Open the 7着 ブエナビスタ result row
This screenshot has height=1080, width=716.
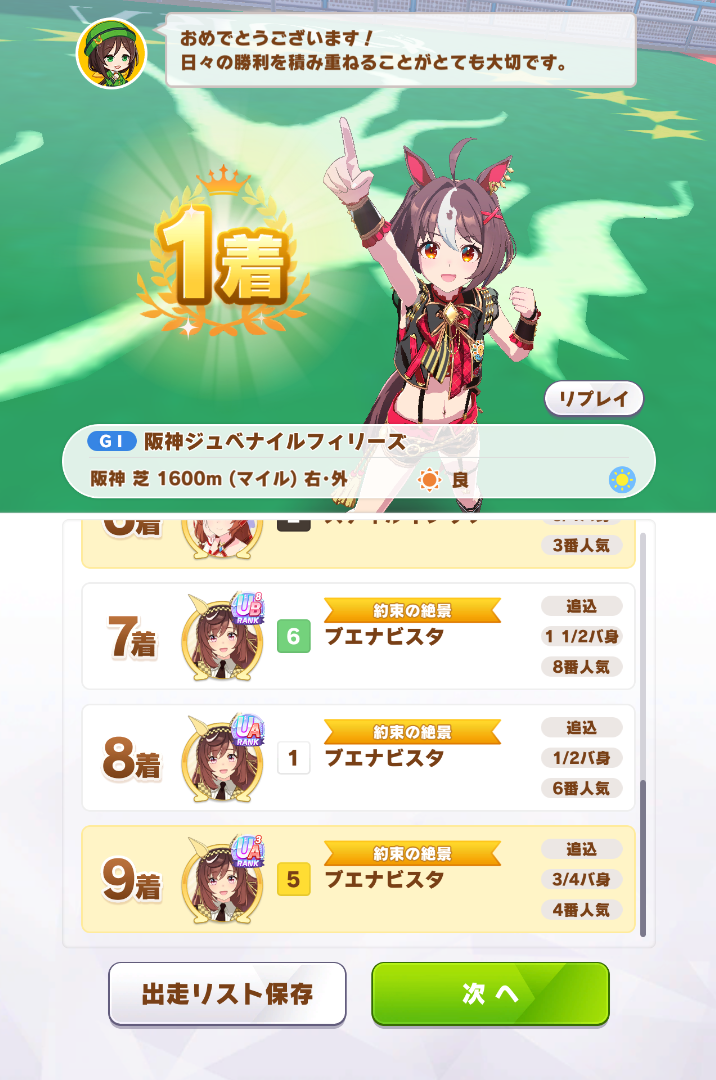coord(358,637)
